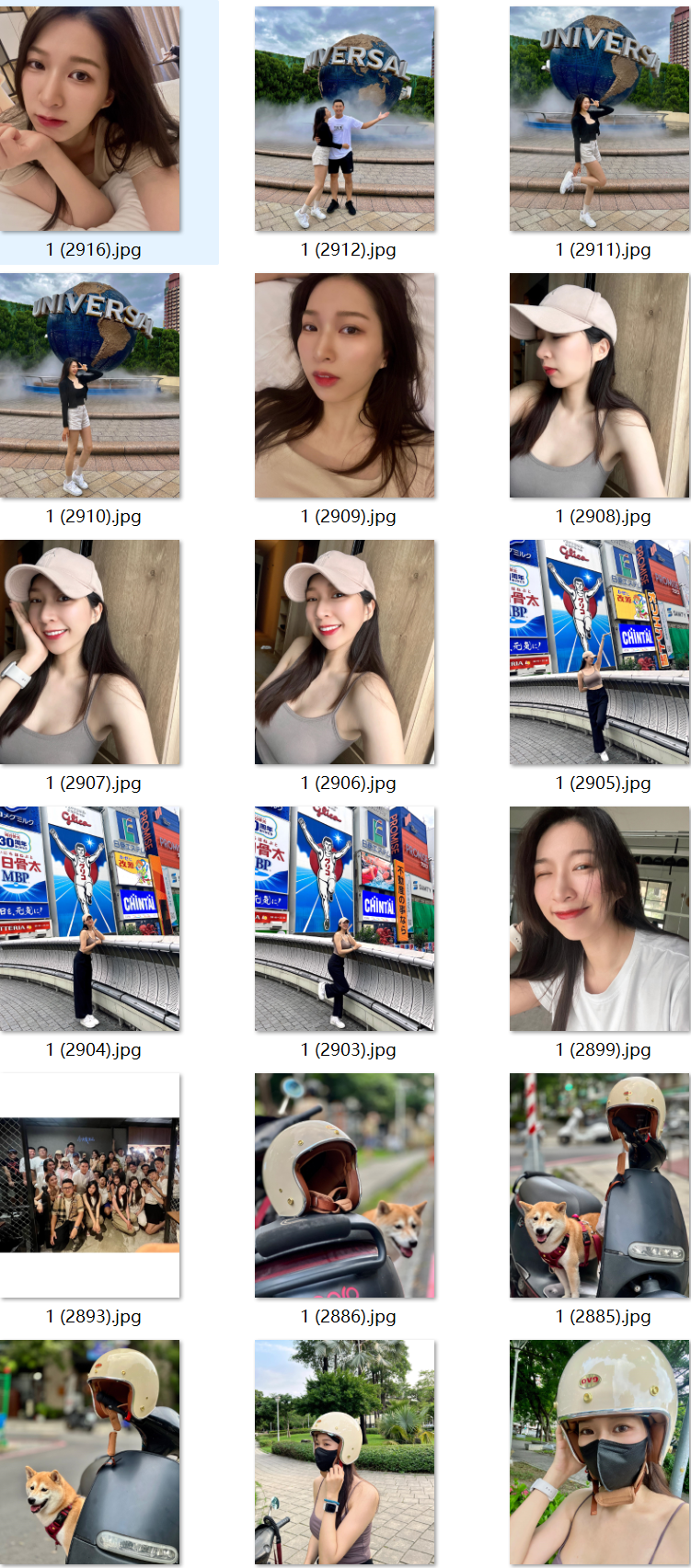Image resolution: width=691 pixels, height=1568 pixels.
Task: Open the 1 (2899).jpg file
Action: tap(599, 920)
